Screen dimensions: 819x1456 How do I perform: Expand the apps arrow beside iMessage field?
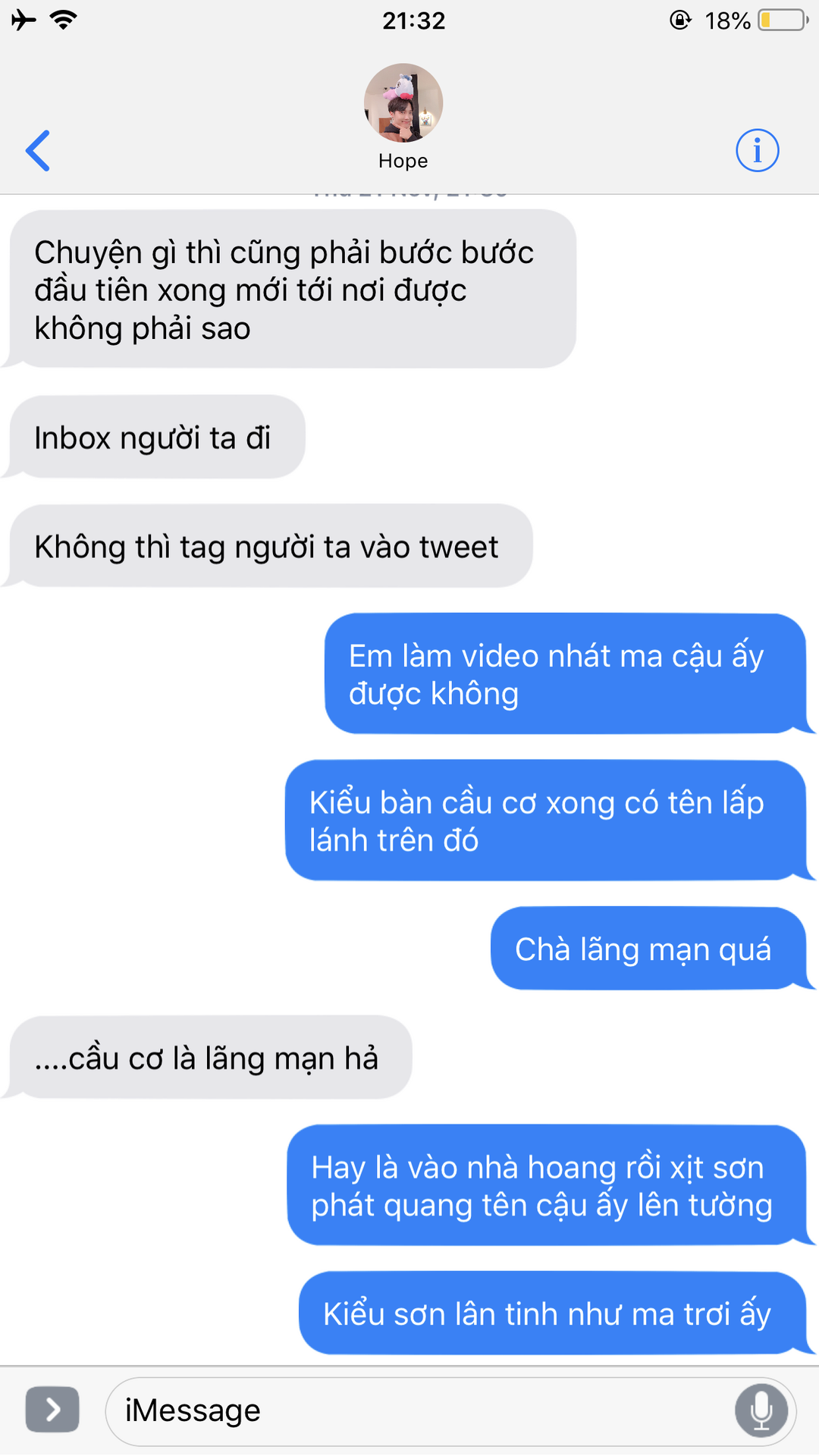[x=52, y=1410]
